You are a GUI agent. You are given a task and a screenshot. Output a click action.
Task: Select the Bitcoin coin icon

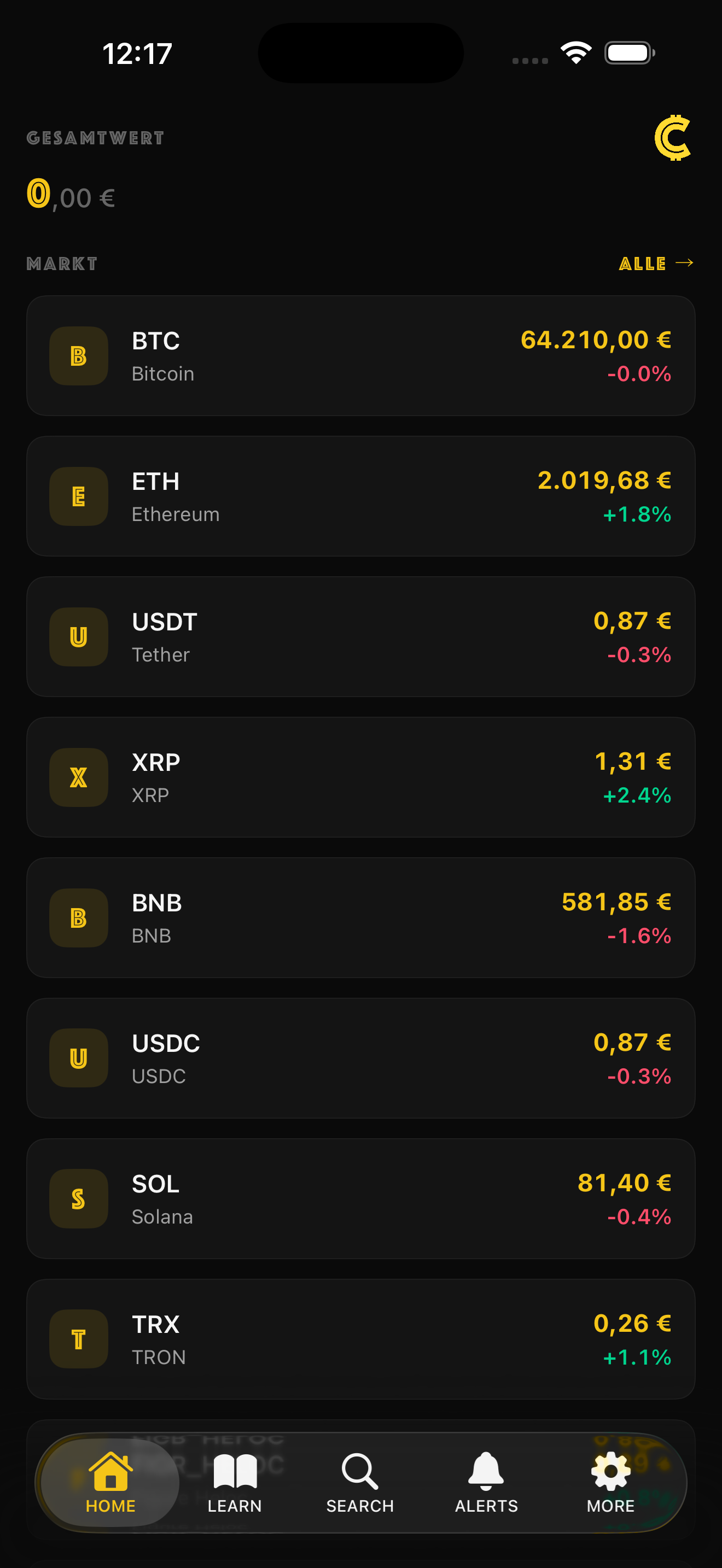pos(78,356)
